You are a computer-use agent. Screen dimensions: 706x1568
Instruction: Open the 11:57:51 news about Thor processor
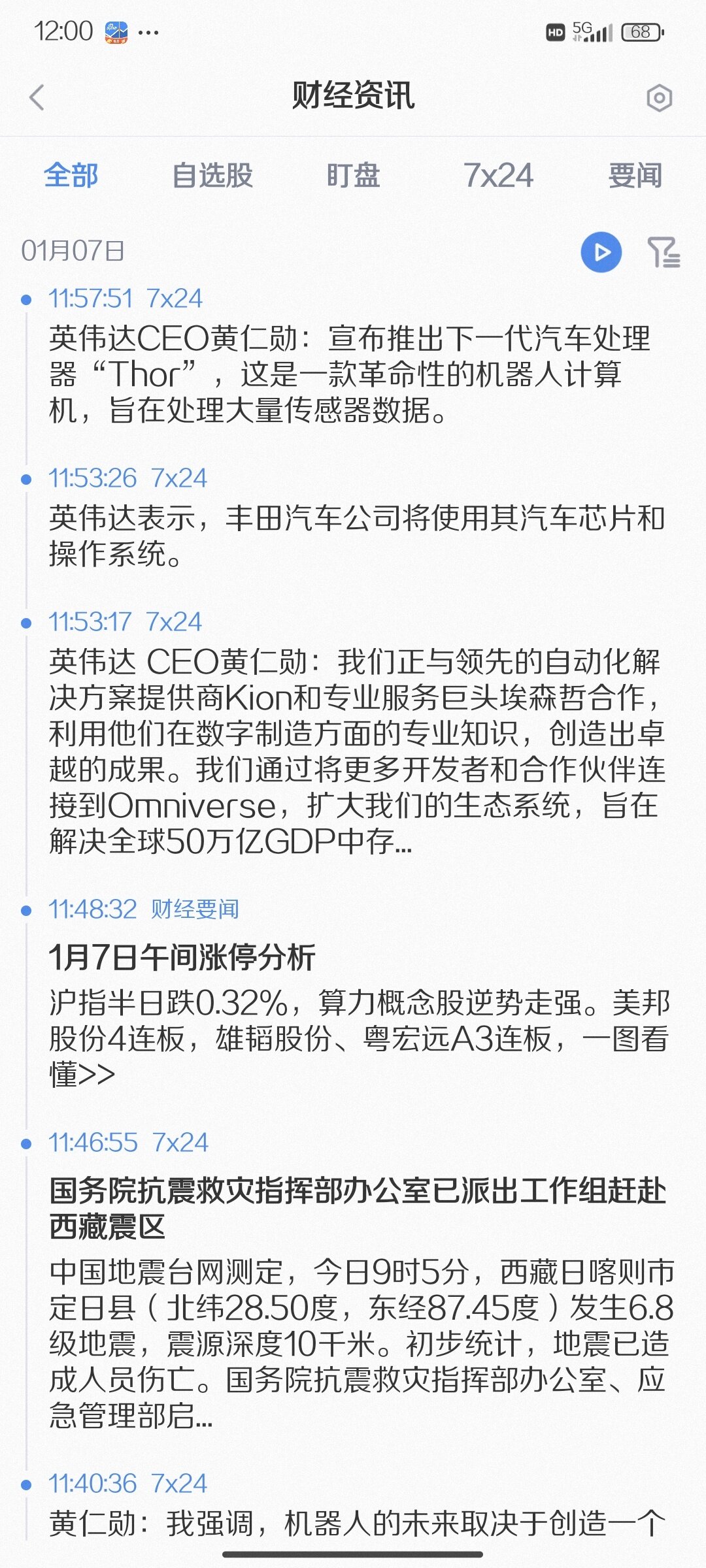coord(353,374)
